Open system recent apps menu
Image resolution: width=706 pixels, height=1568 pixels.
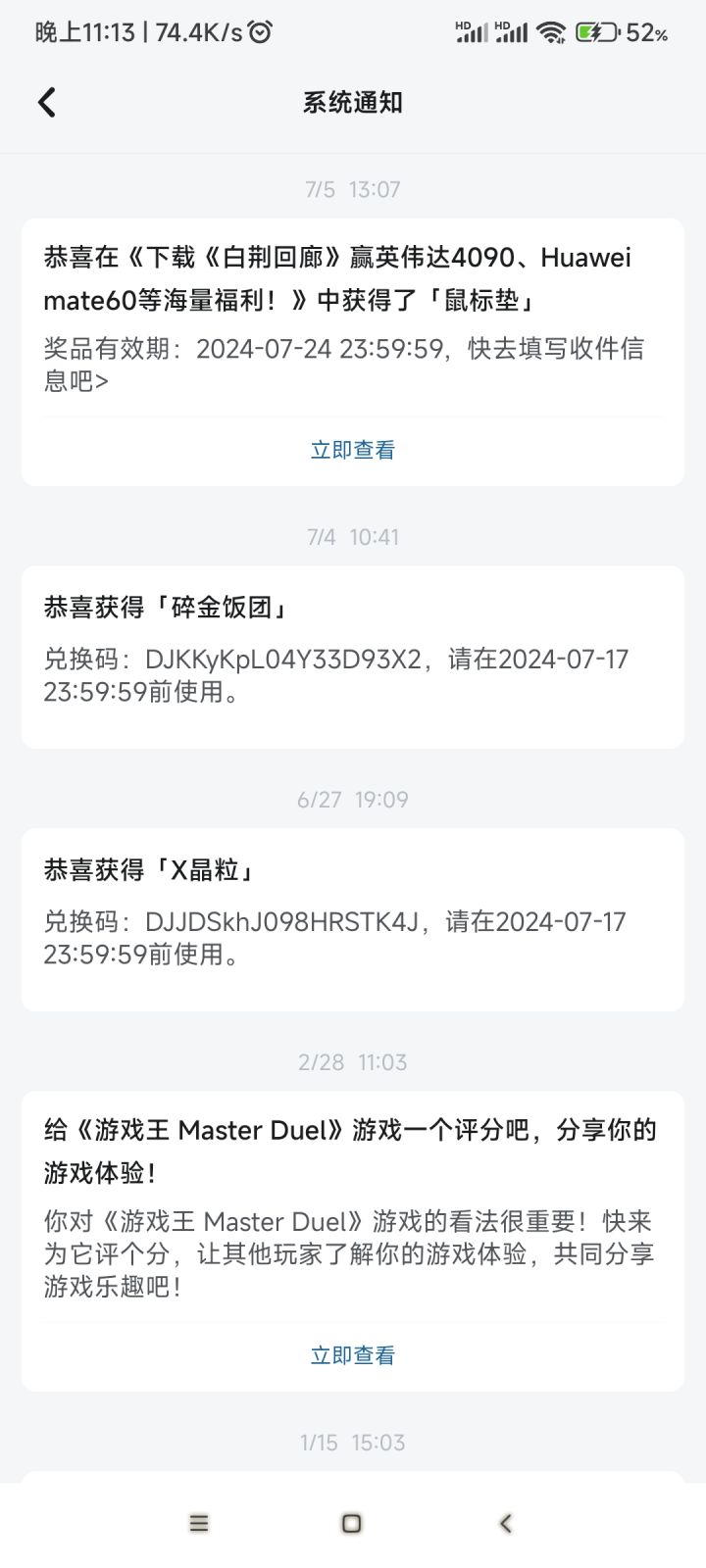coord(199,1523)
